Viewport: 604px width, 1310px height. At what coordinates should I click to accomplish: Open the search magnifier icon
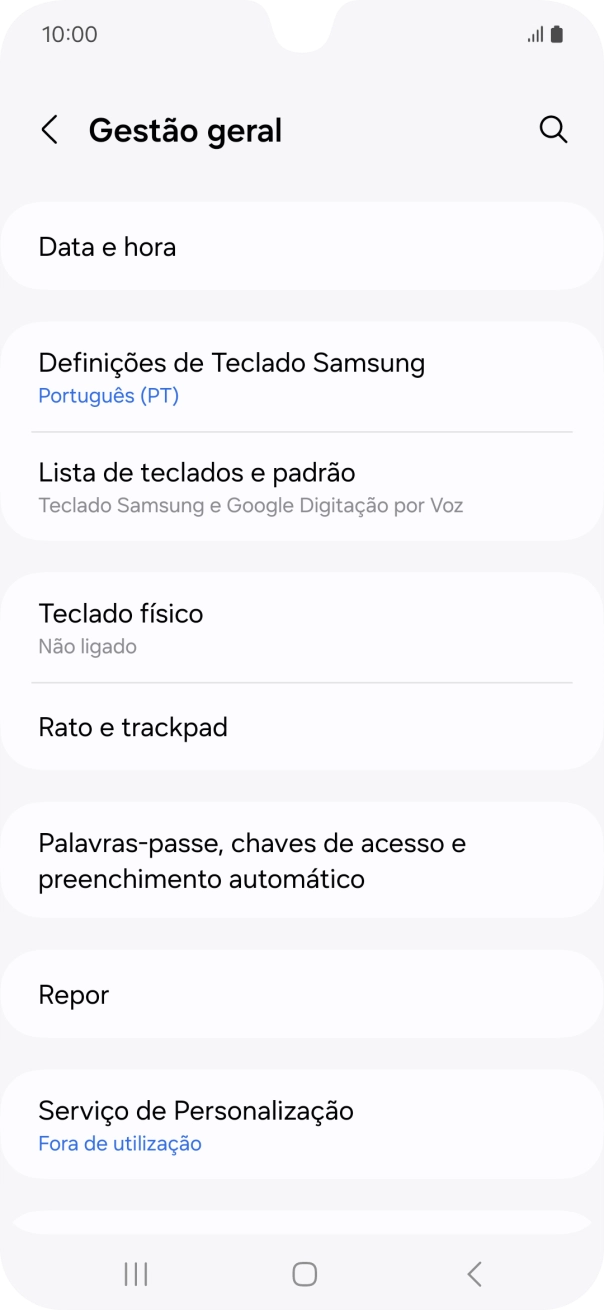[553, 130]
